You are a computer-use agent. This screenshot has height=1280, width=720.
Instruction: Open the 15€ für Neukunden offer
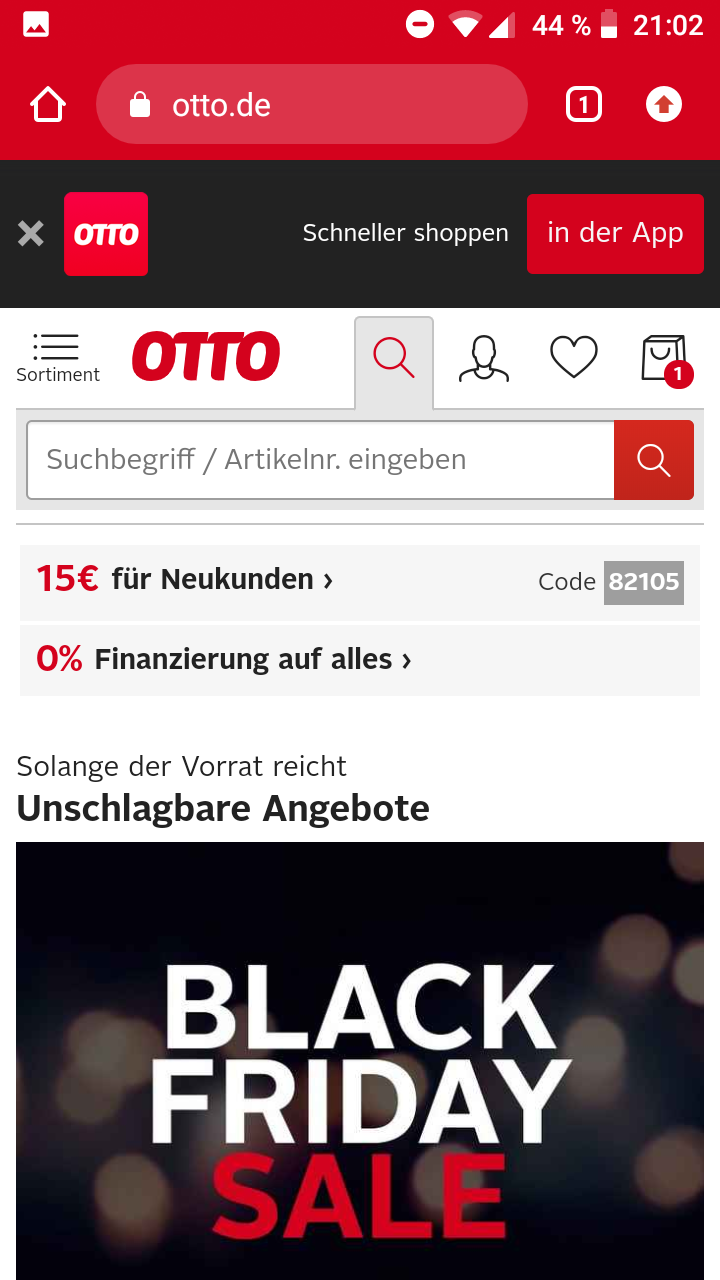(360, 582)
